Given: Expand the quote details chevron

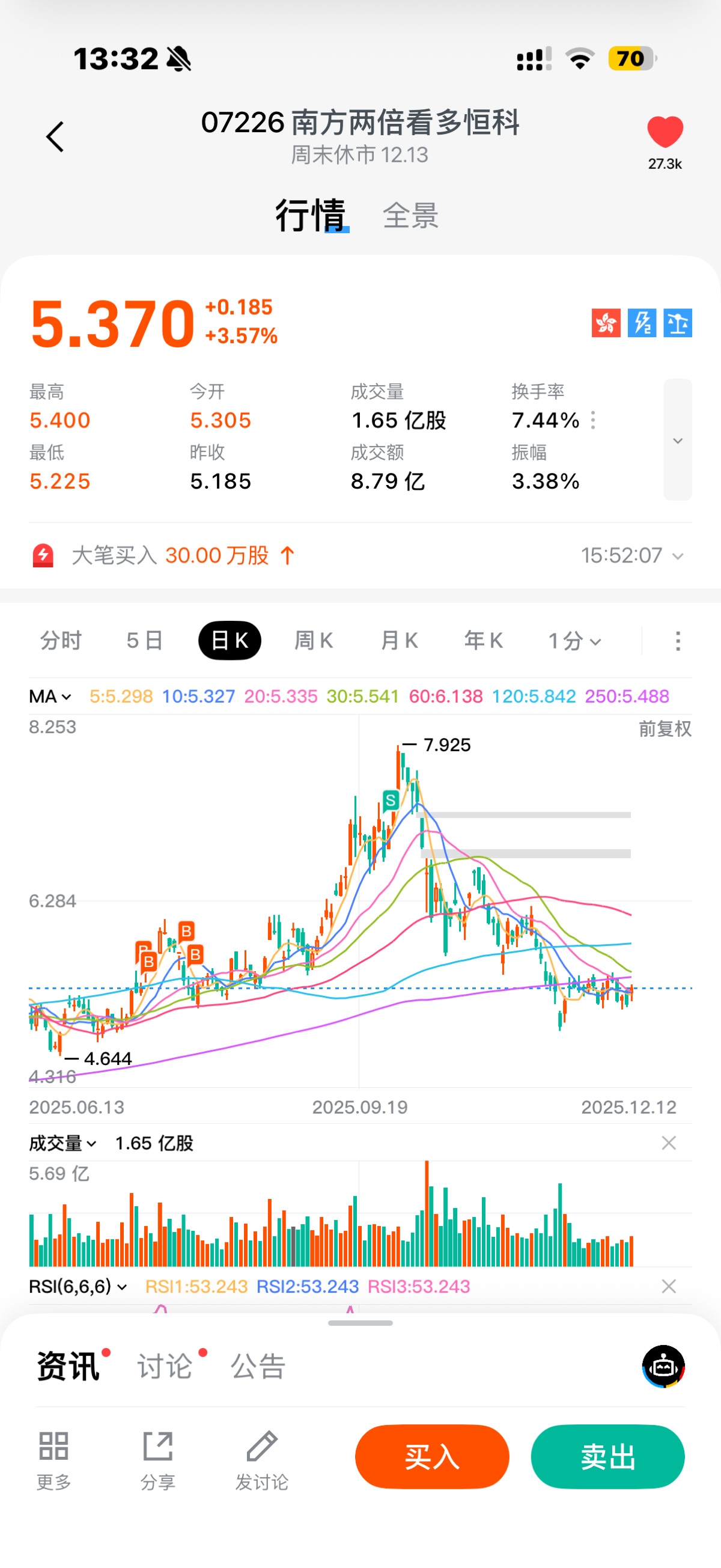Looking at the screenshot, I should pyautogui.click(x=677, y=440).
